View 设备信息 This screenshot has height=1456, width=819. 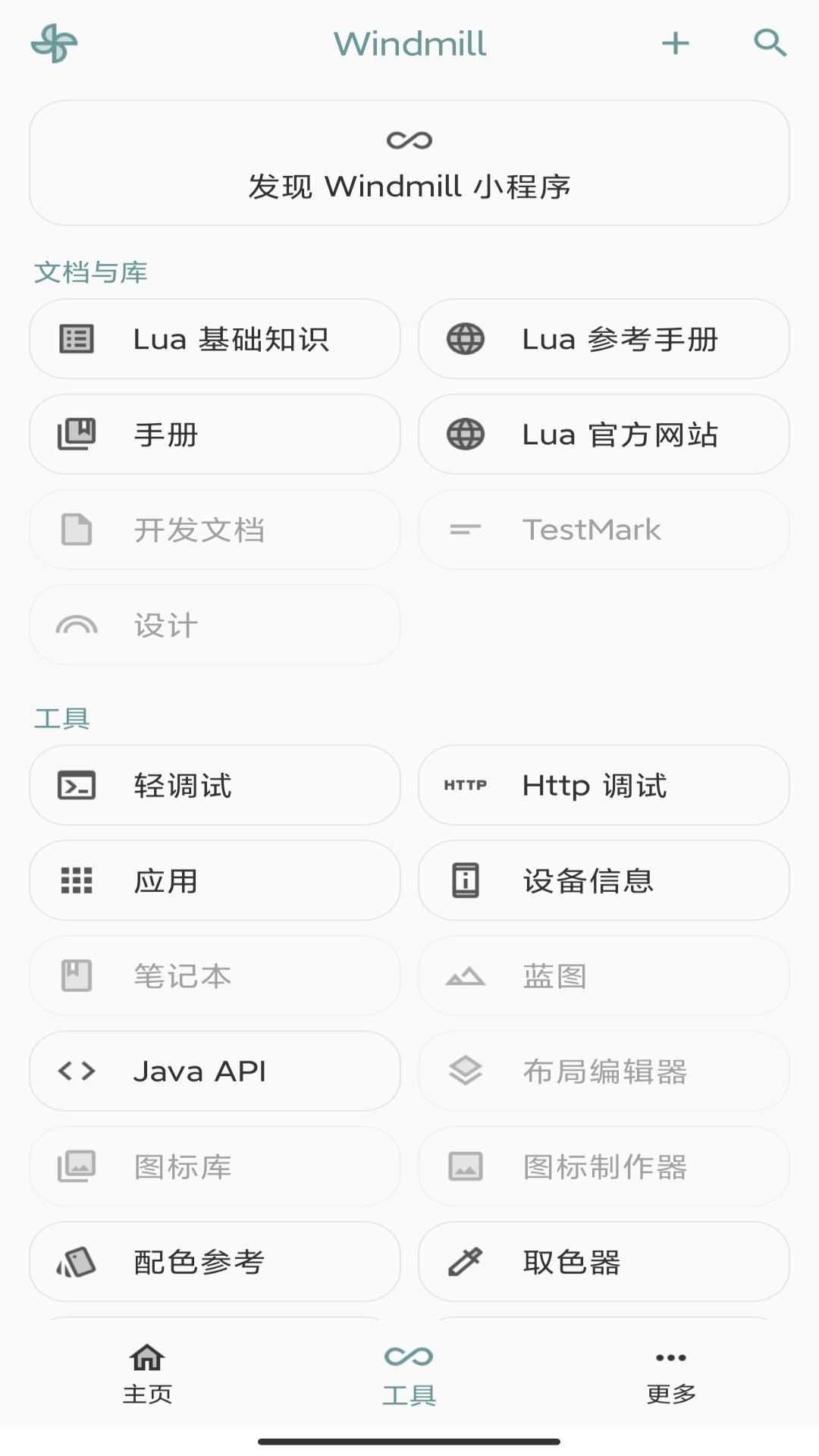[604, 880]
